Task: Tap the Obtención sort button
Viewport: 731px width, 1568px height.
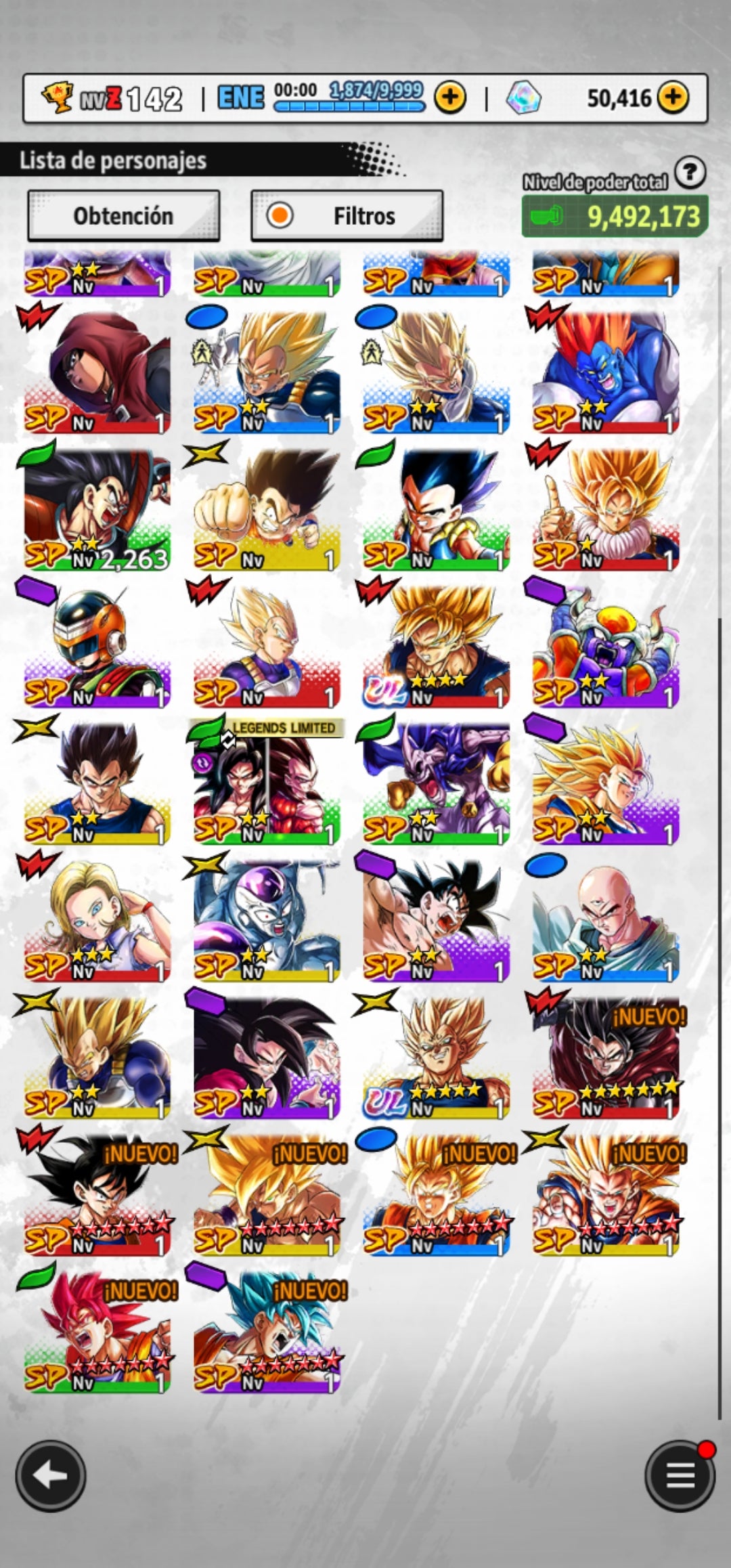Action: 123,215
